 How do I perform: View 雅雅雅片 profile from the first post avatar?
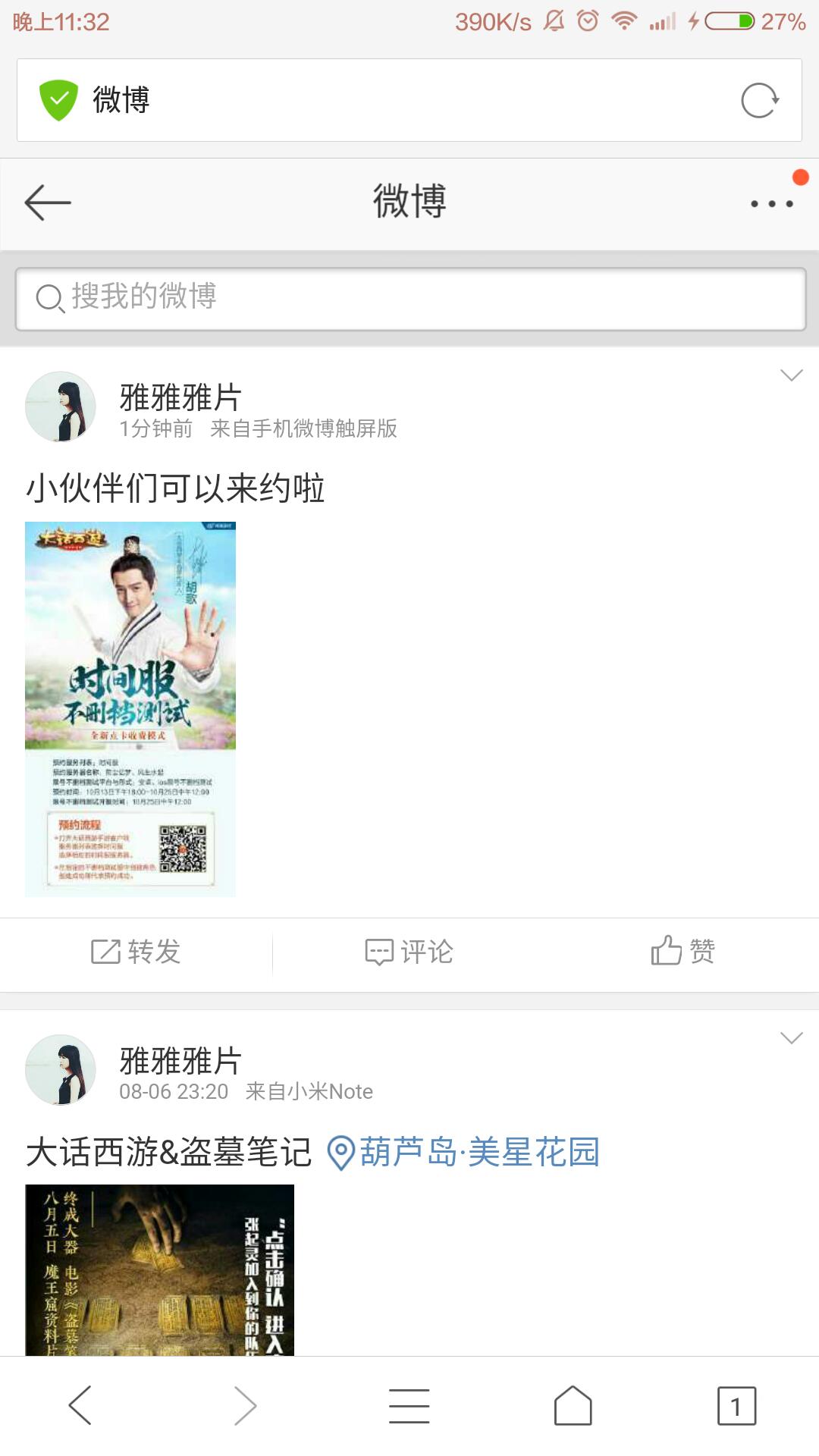click(x=61, y=406)
